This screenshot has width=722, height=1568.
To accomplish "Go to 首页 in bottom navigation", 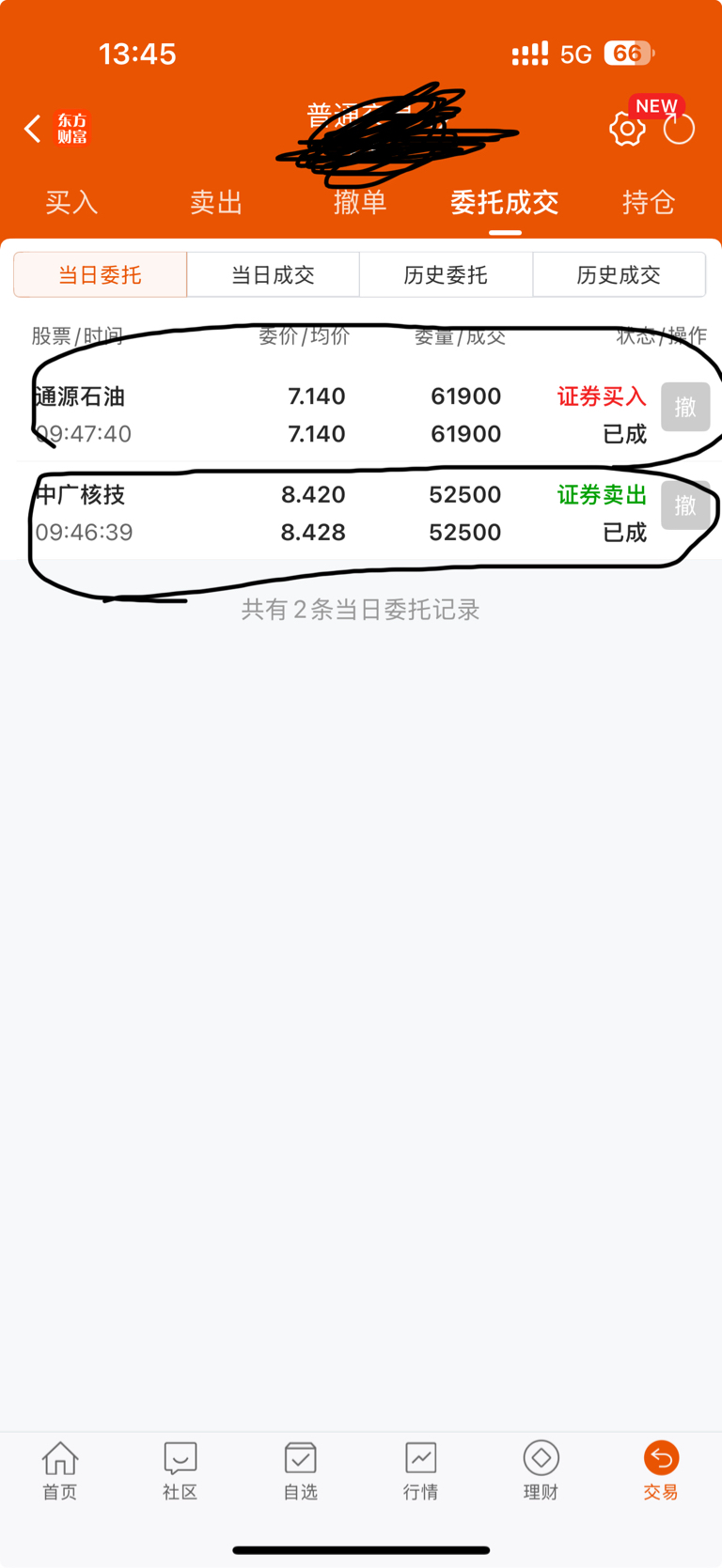I will point(60,1471).
